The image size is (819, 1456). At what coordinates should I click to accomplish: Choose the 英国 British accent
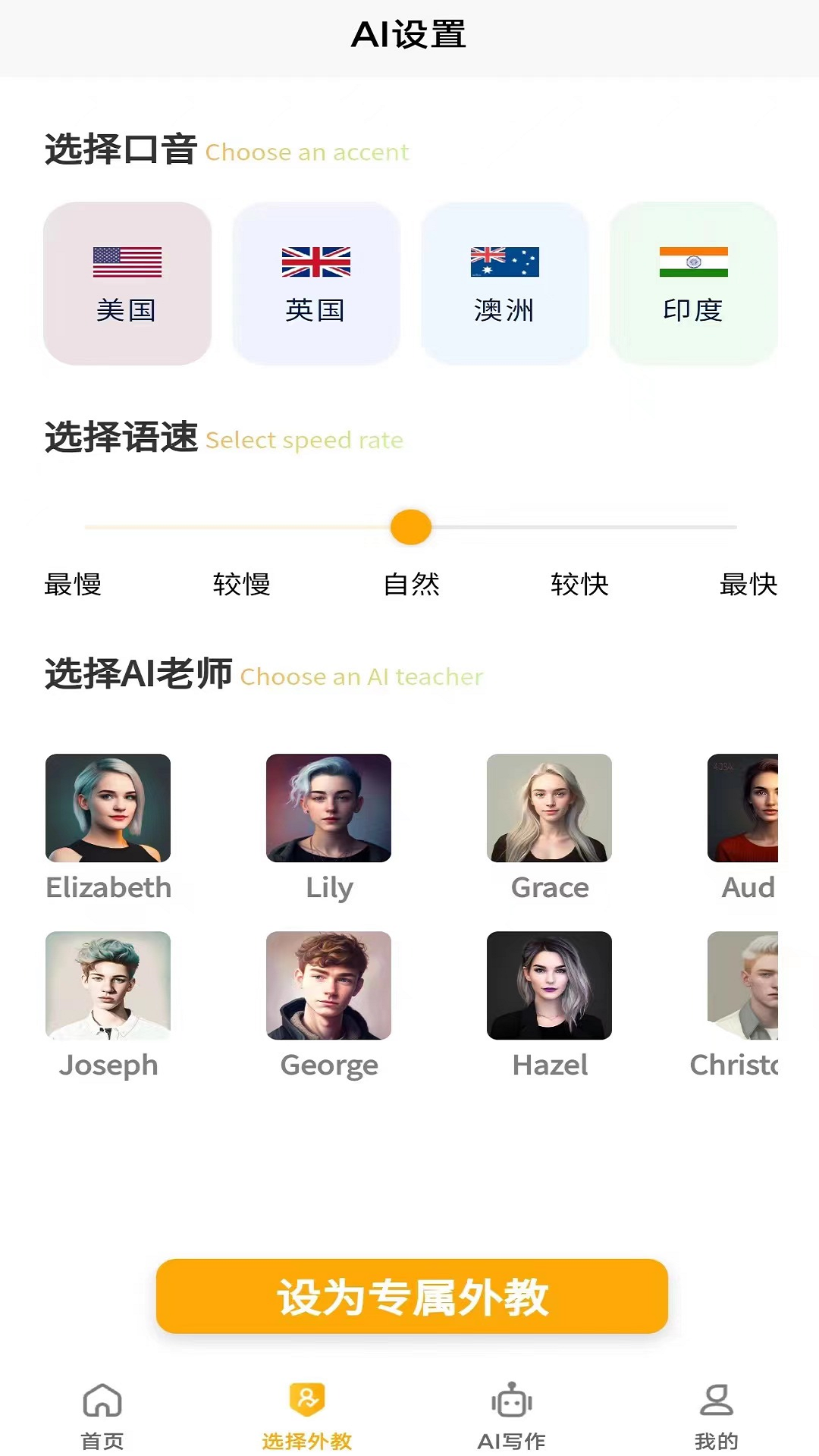click(x=316, y=283)
